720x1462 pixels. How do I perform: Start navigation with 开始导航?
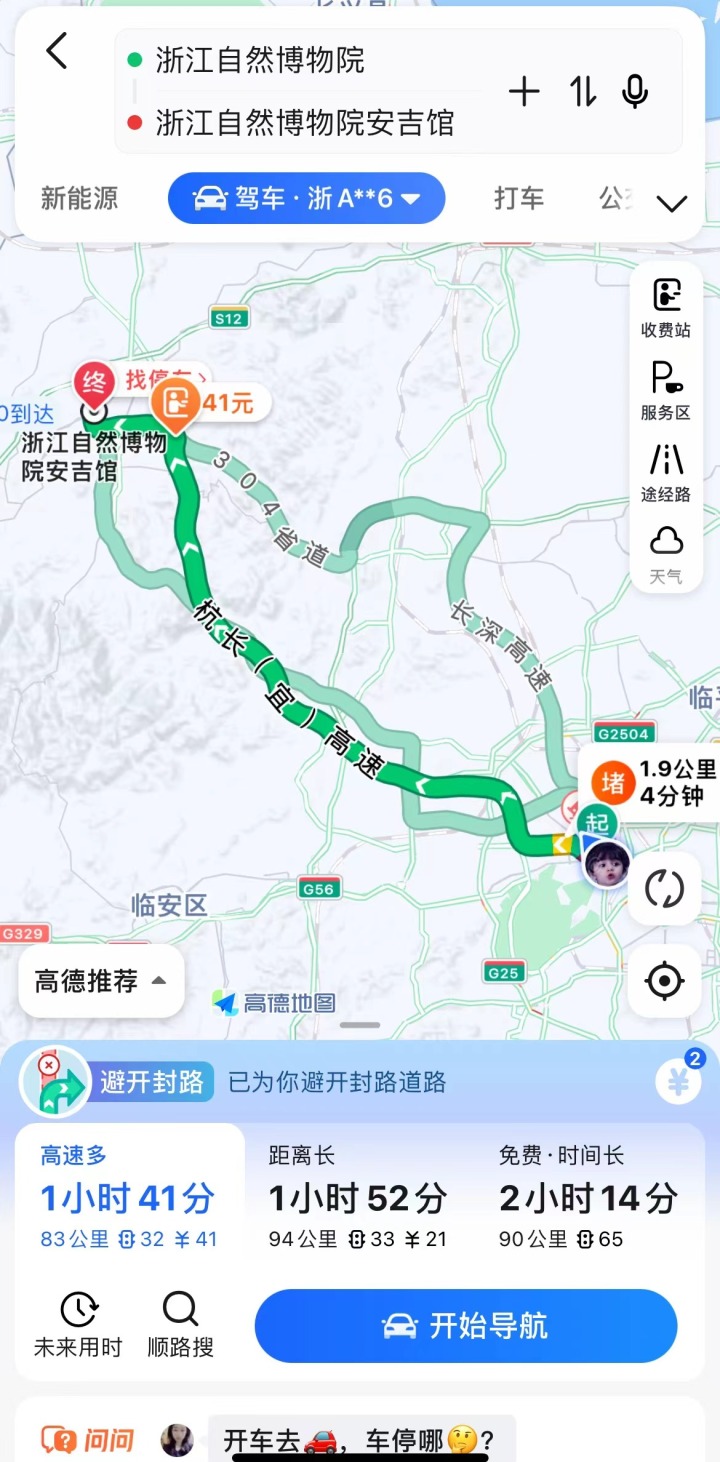(x=466, y=1326)
